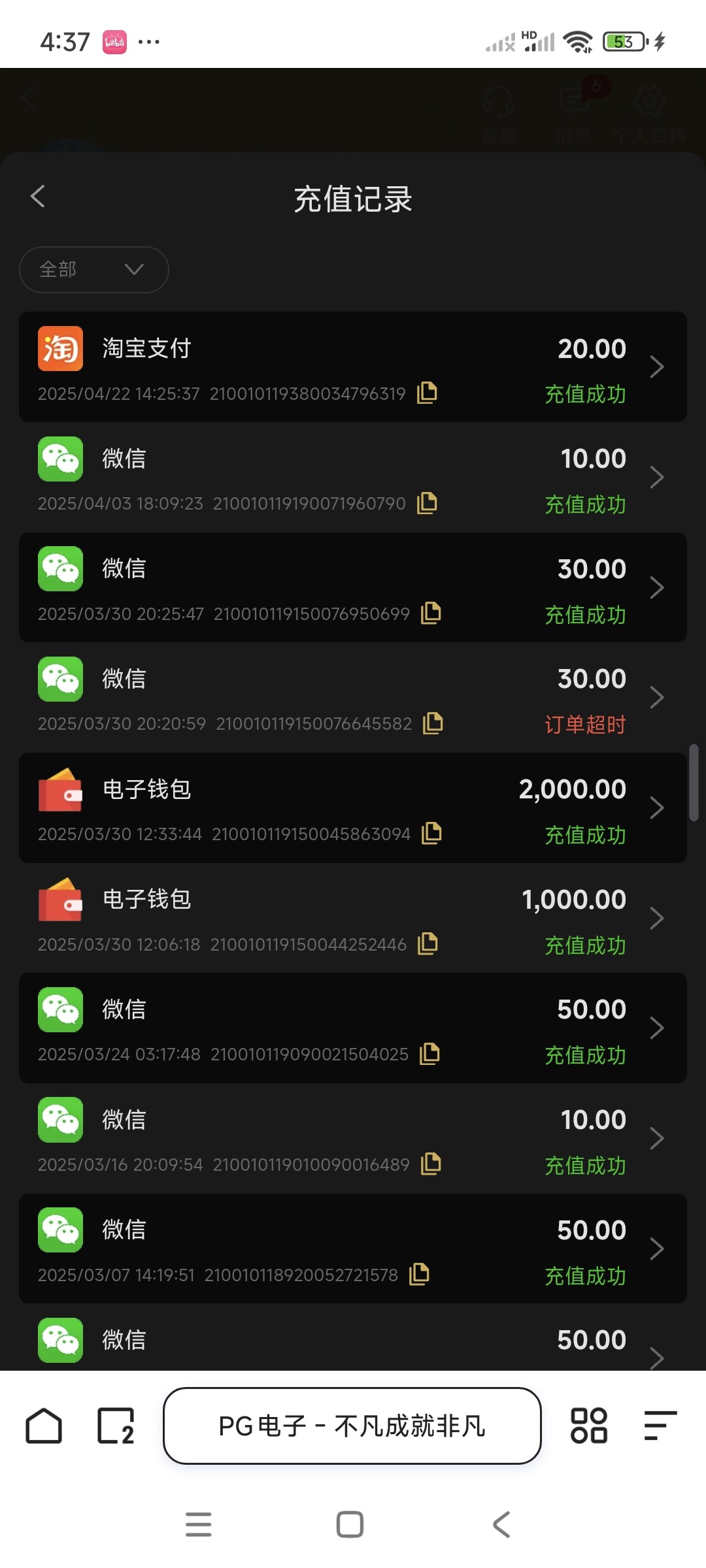The height and width of the screenshot is (1568, 706).
Task: Open the browser's grid tools icon
Action: click(x=588, y=1426)
